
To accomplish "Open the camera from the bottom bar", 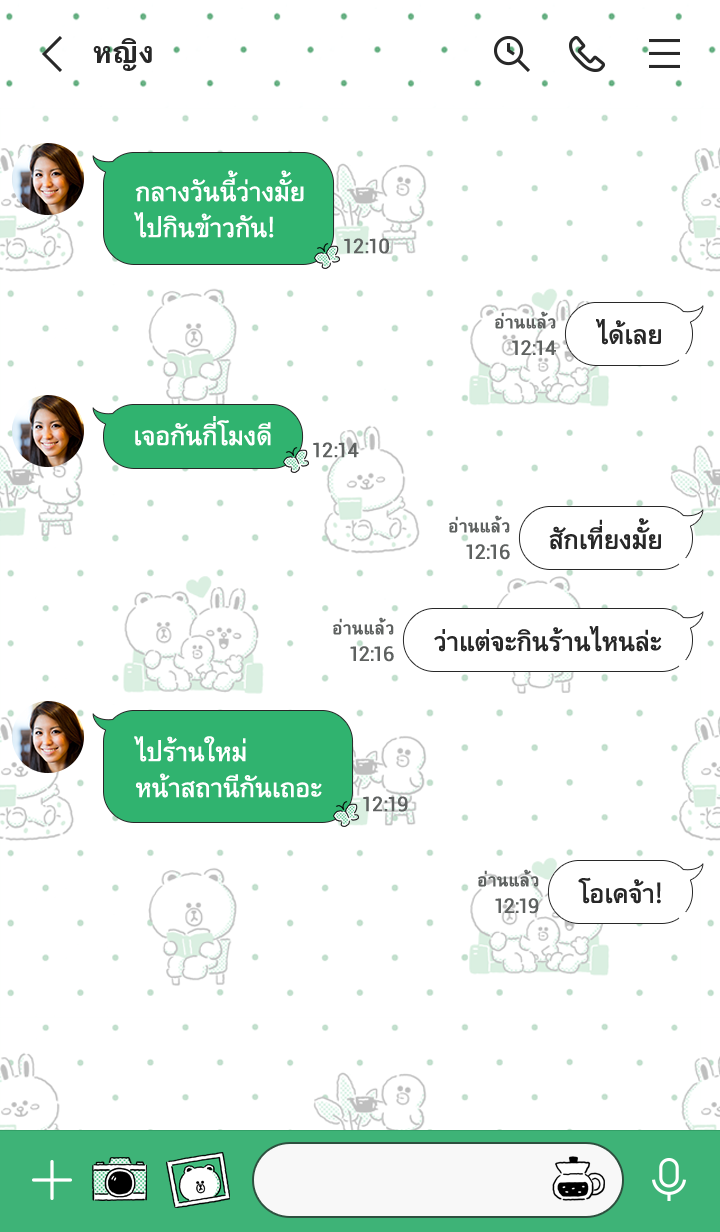I will 119,1180.
